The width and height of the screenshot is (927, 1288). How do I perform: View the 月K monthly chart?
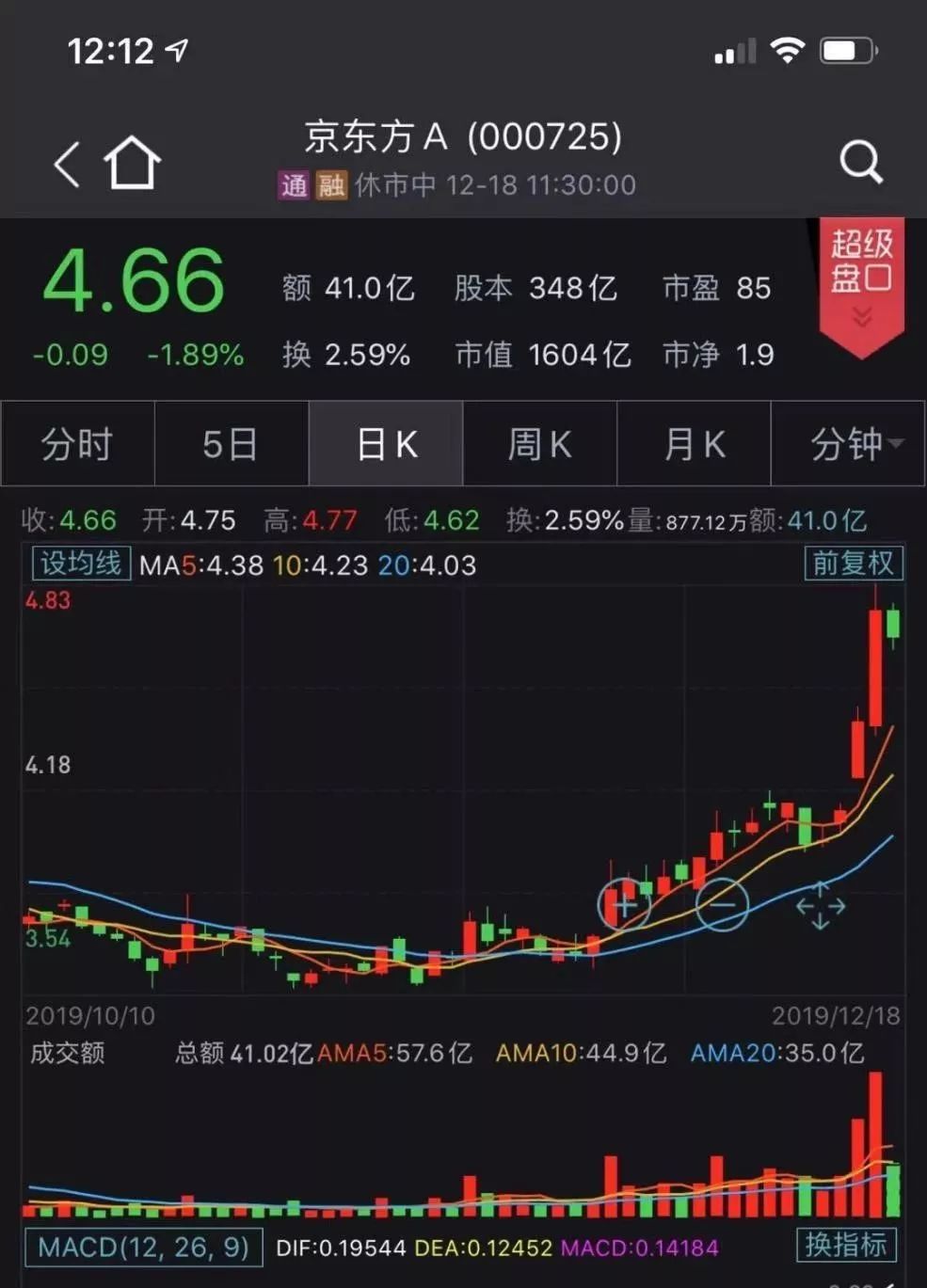click(694, 444)
